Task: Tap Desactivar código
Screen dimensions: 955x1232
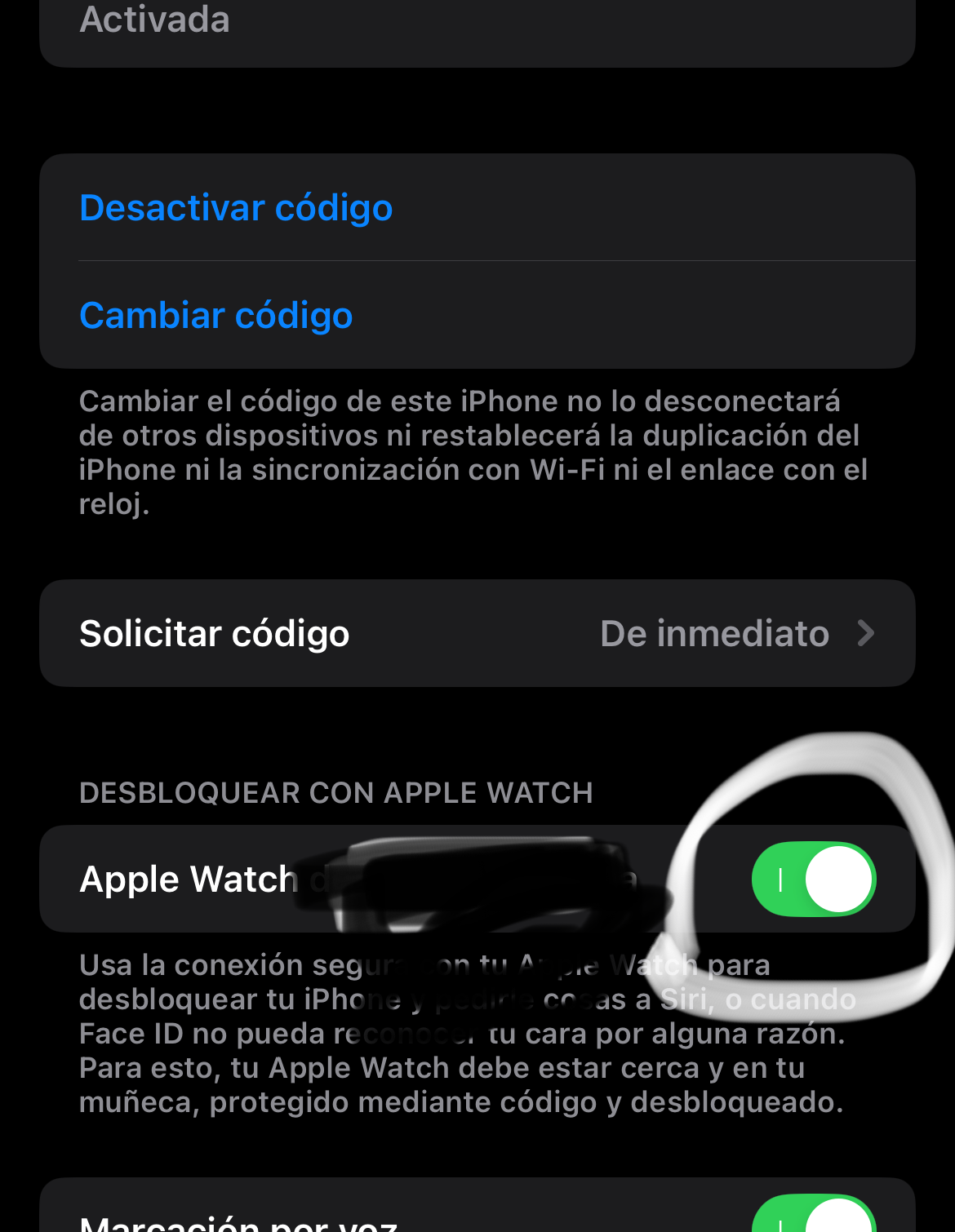Action: click(x=236, y=208)
